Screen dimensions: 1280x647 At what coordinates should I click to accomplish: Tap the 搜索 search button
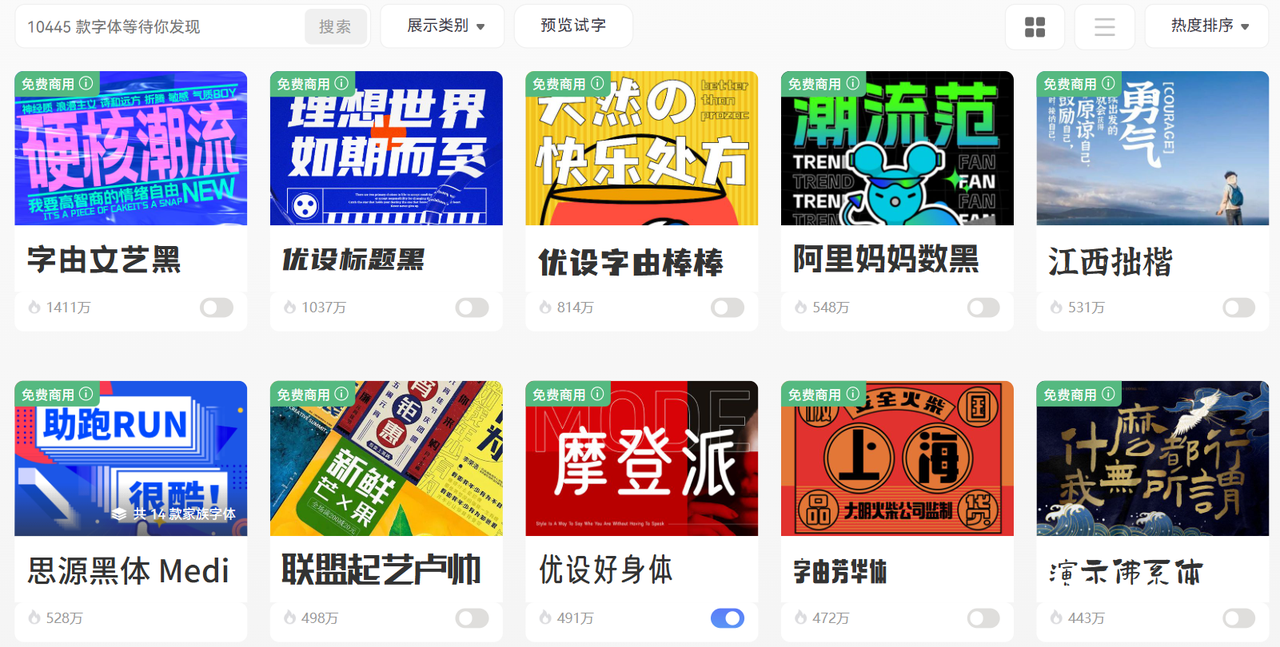pyautogui.click(x=335, y=27)
